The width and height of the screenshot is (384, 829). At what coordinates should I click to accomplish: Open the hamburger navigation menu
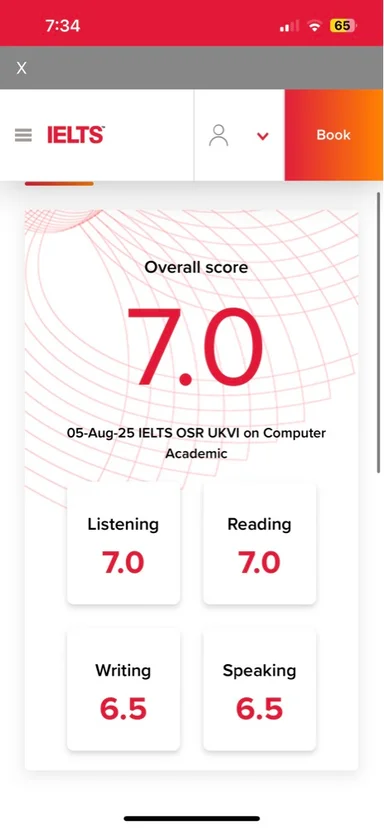click(23, 135)
